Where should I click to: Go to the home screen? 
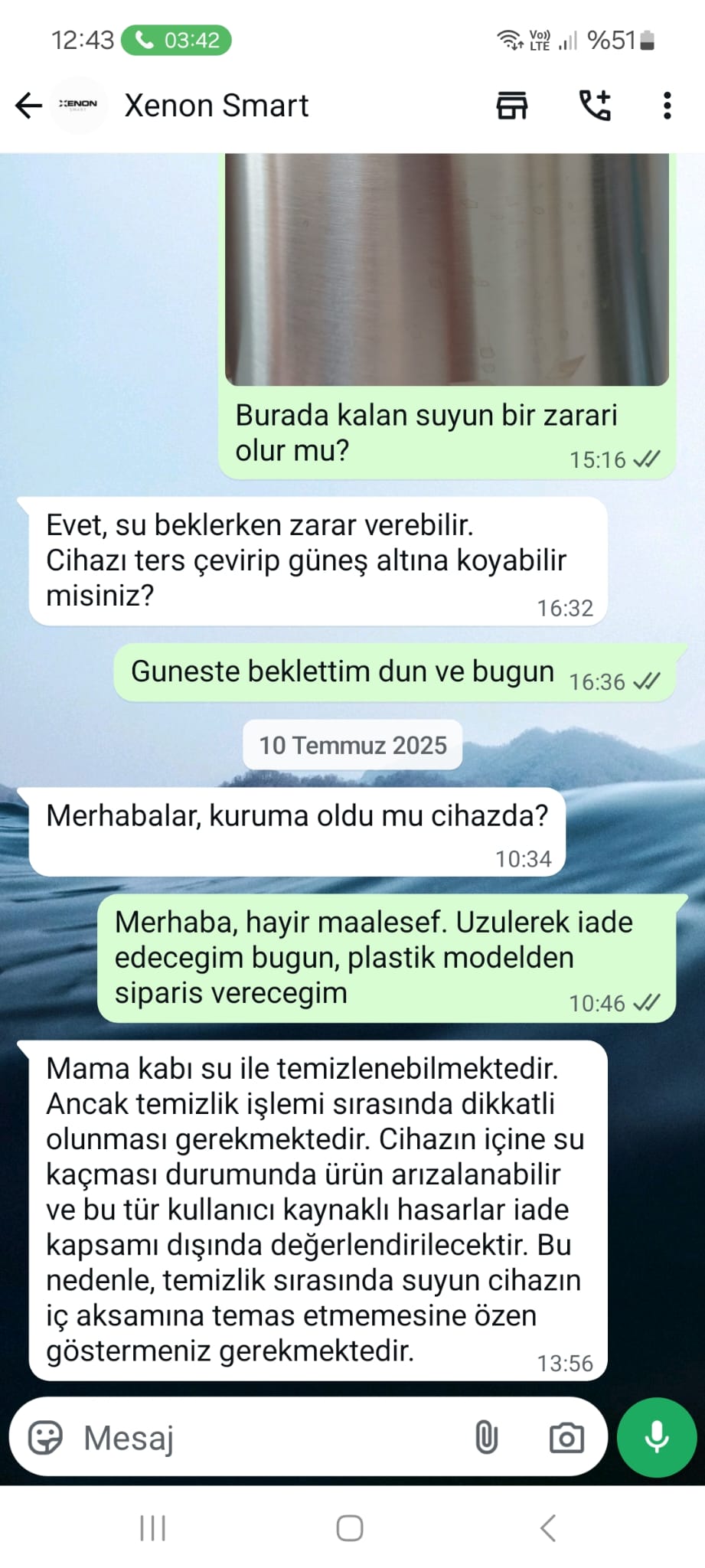click(350, 1528)
